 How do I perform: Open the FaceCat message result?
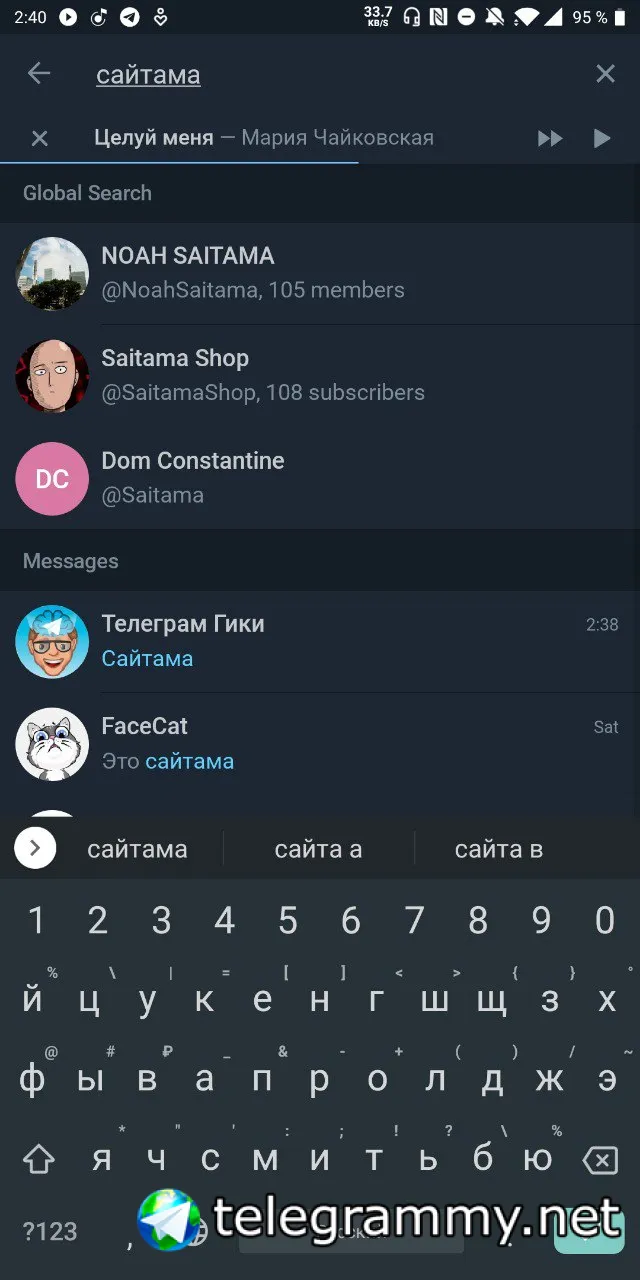pyautogui.click(x=320, y=743)
